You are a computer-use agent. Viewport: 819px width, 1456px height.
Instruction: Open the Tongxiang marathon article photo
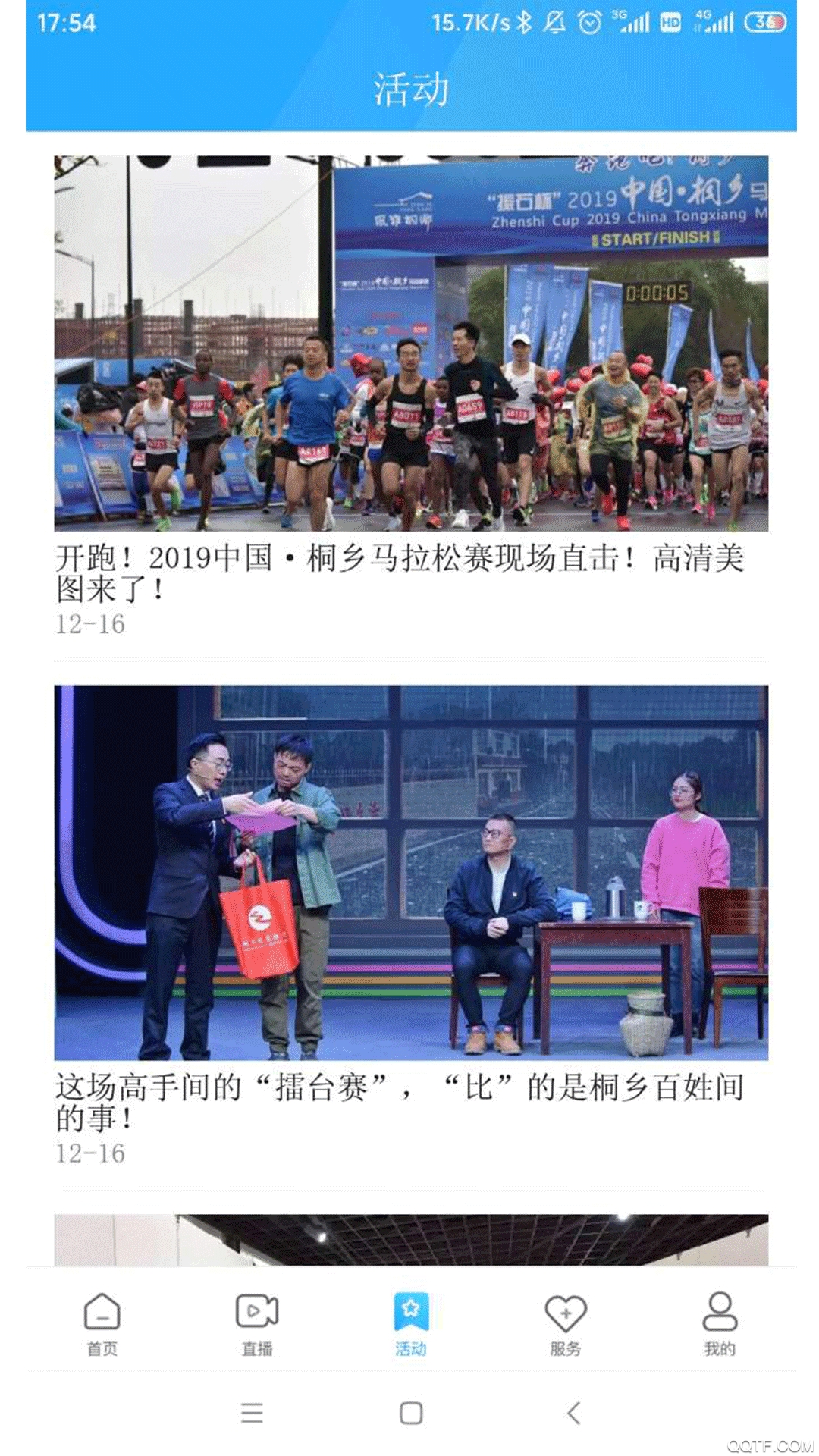(410, 343)
